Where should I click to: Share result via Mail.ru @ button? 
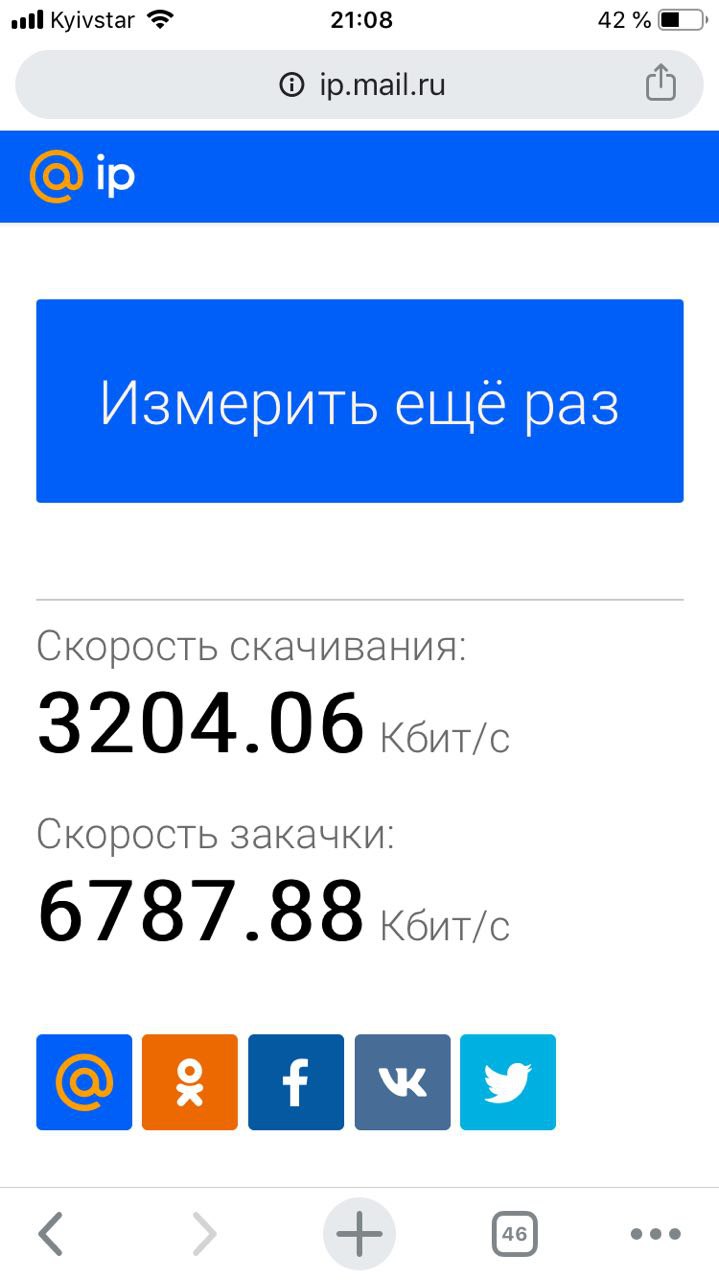(x=84, y=1082)
